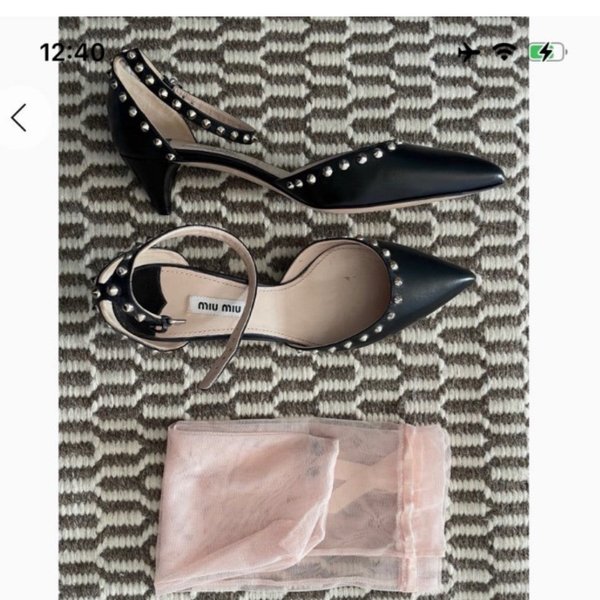
Task: Go back using the left chevron
Action: tap(20, 118)
